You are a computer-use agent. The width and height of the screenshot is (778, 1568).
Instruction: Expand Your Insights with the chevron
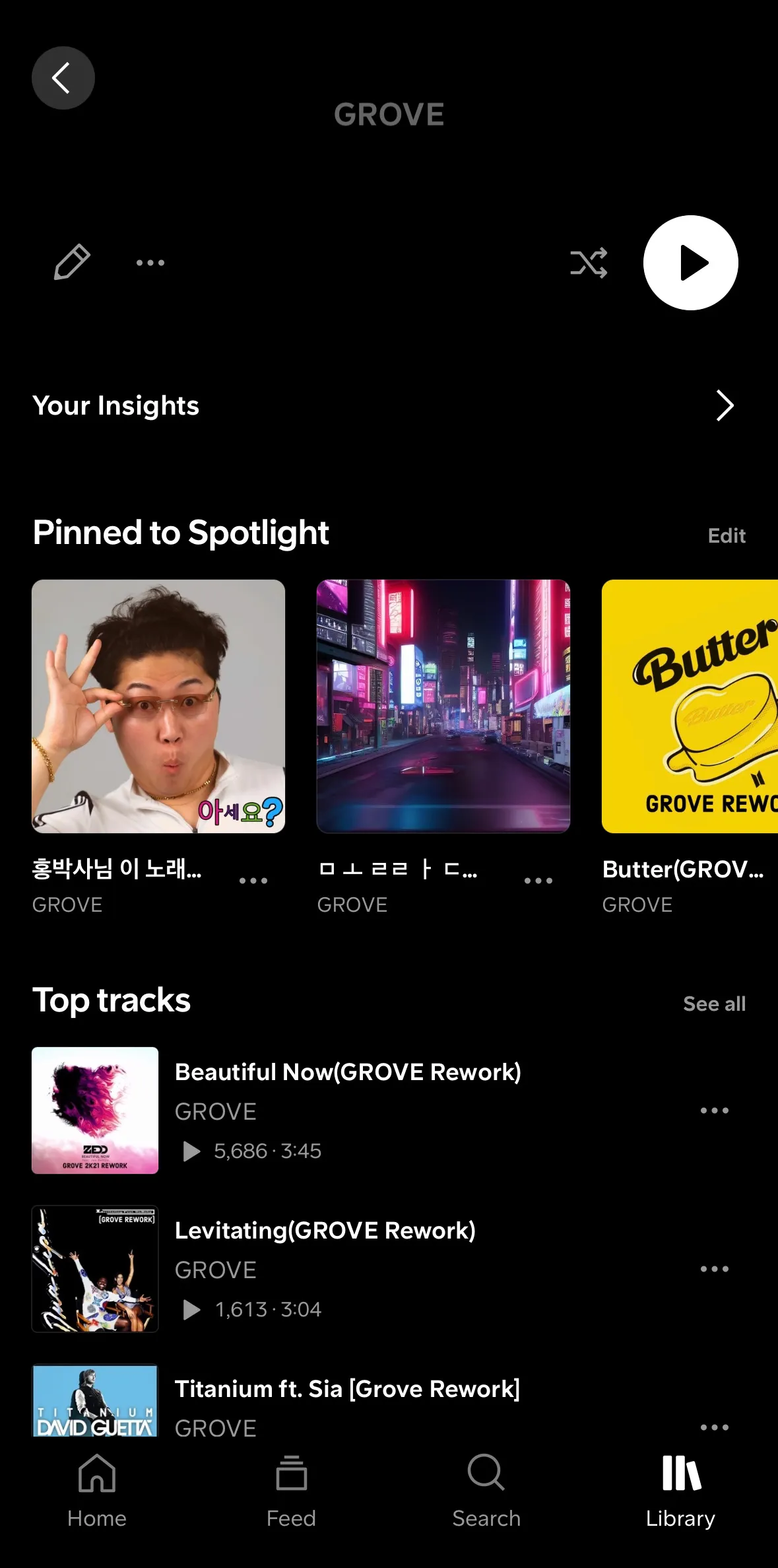click(724, 405)
